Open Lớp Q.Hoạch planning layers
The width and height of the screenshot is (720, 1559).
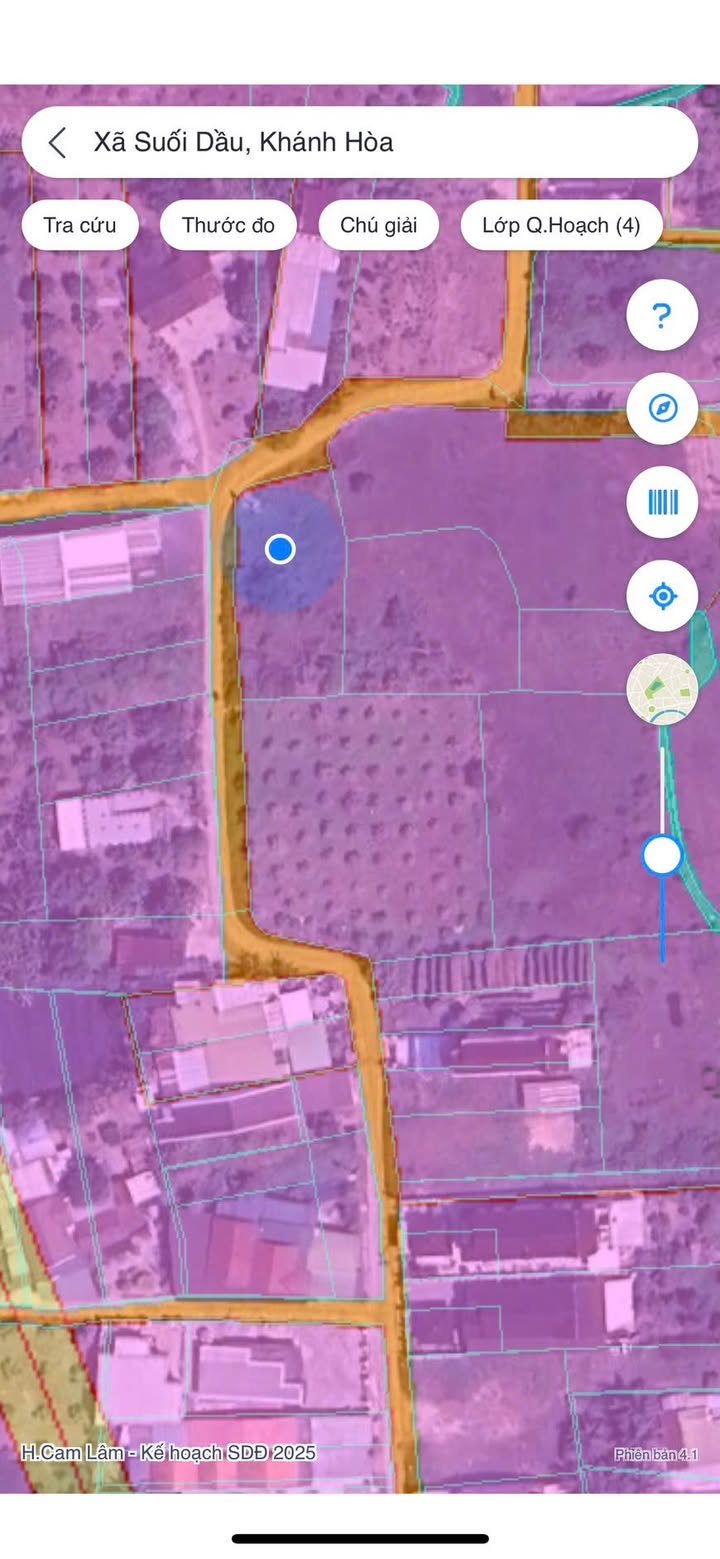[561, 225]
